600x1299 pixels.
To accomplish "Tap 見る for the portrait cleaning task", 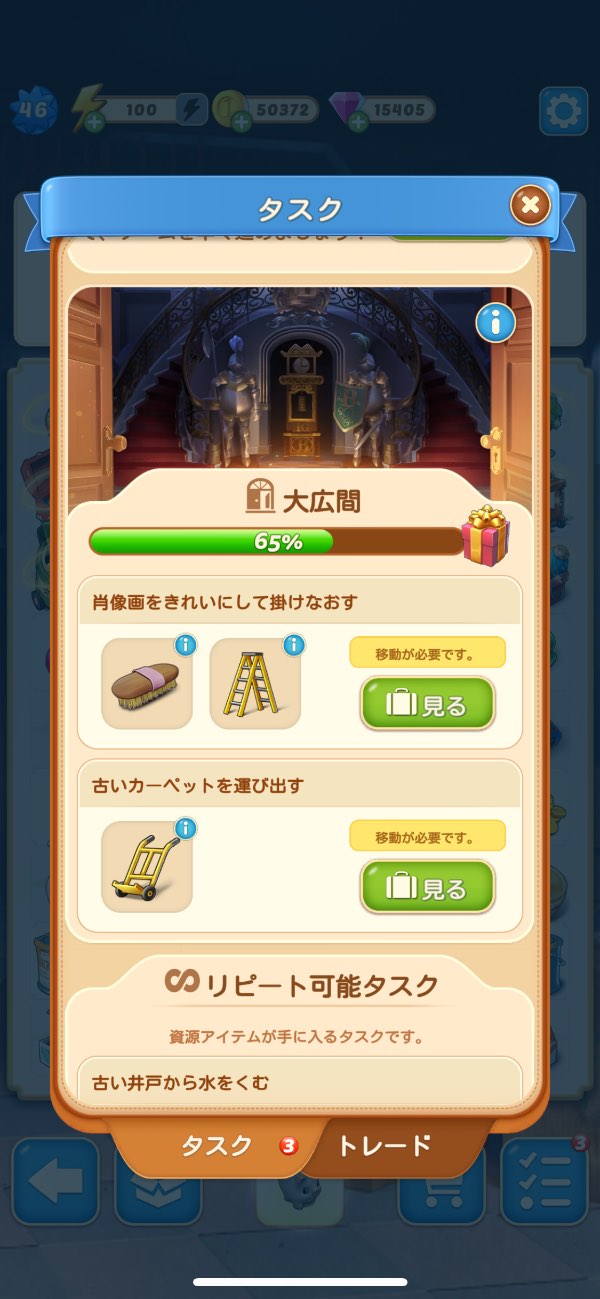I will (x=428, y=705).
